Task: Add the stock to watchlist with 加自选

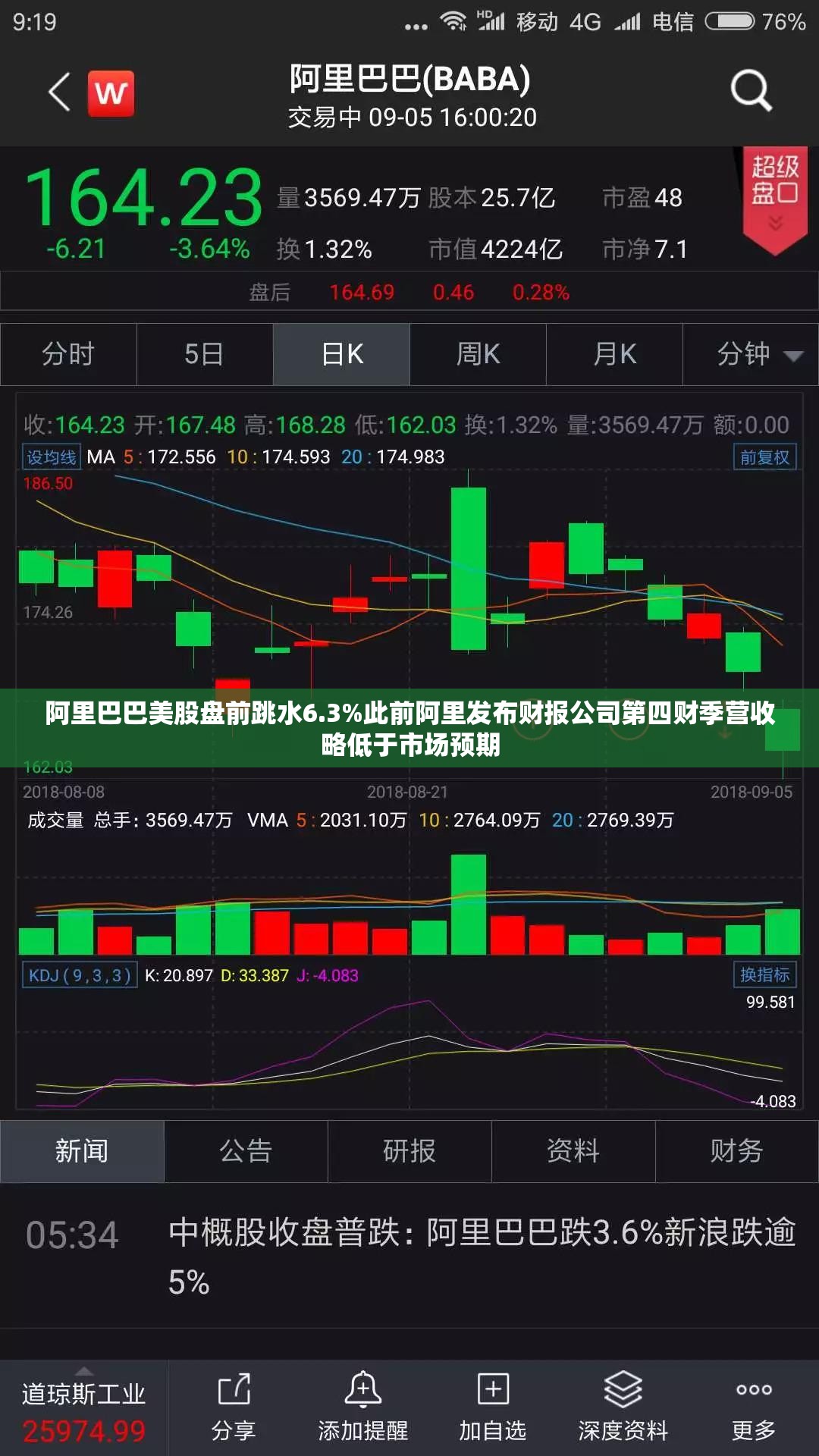Action: pos(493,1407)
